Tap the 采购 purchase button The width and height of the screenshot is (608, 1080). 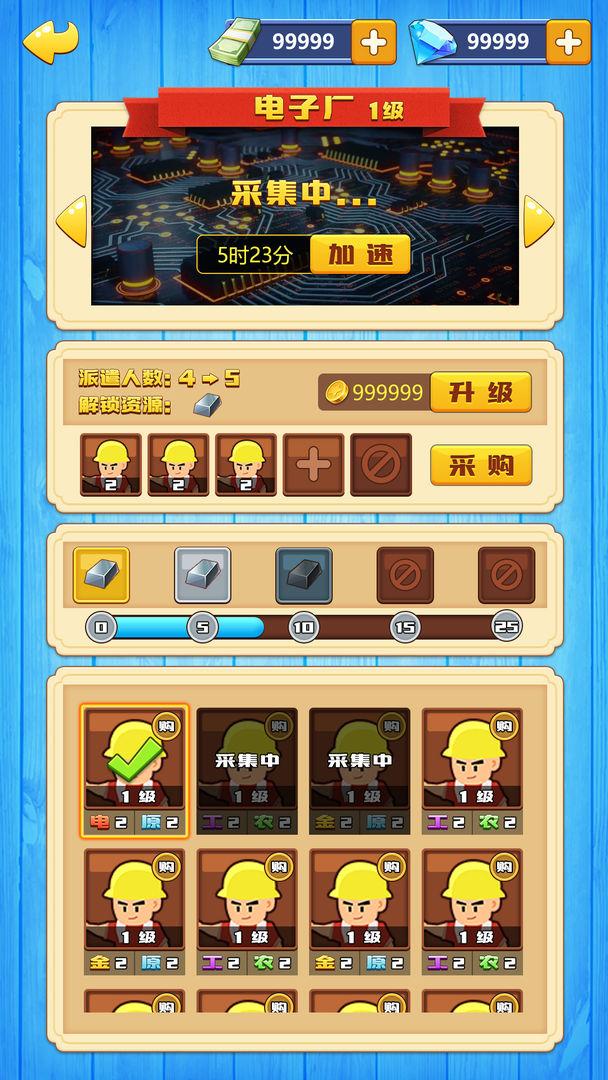[x=480, y=465]
